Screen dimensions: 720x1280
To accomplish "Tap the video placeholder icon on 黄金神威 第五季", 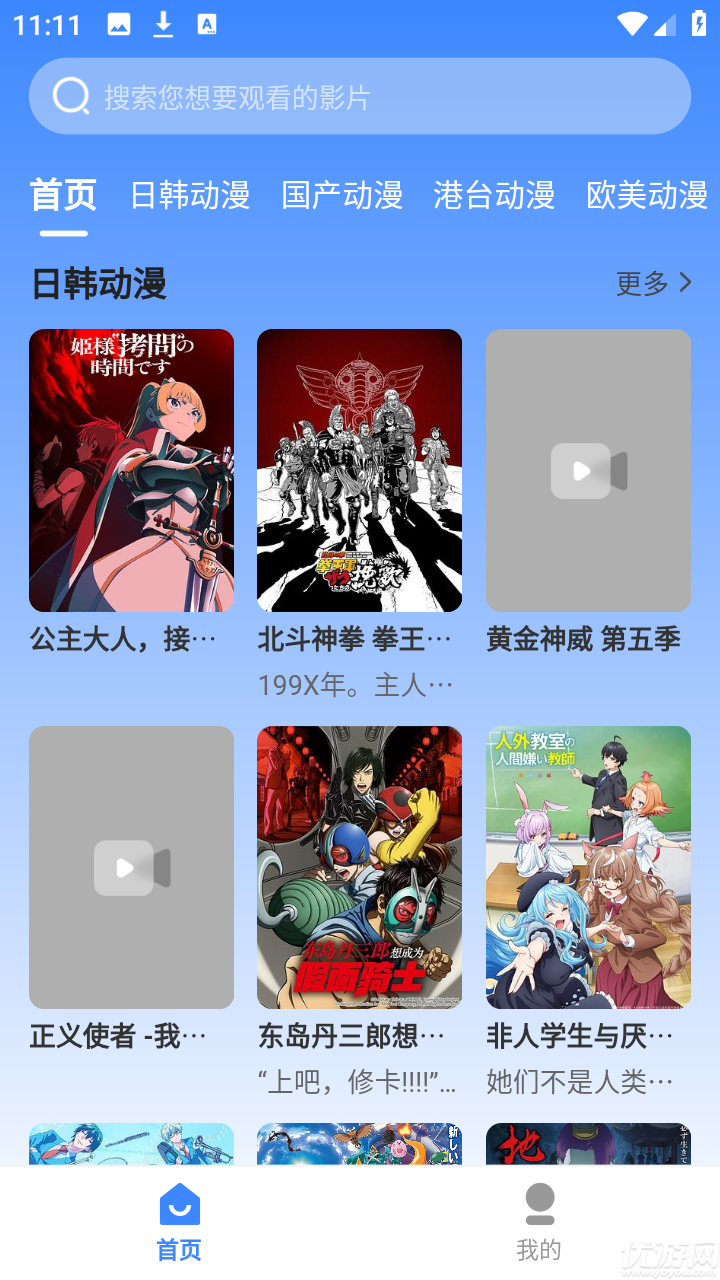I will point(587,470).
